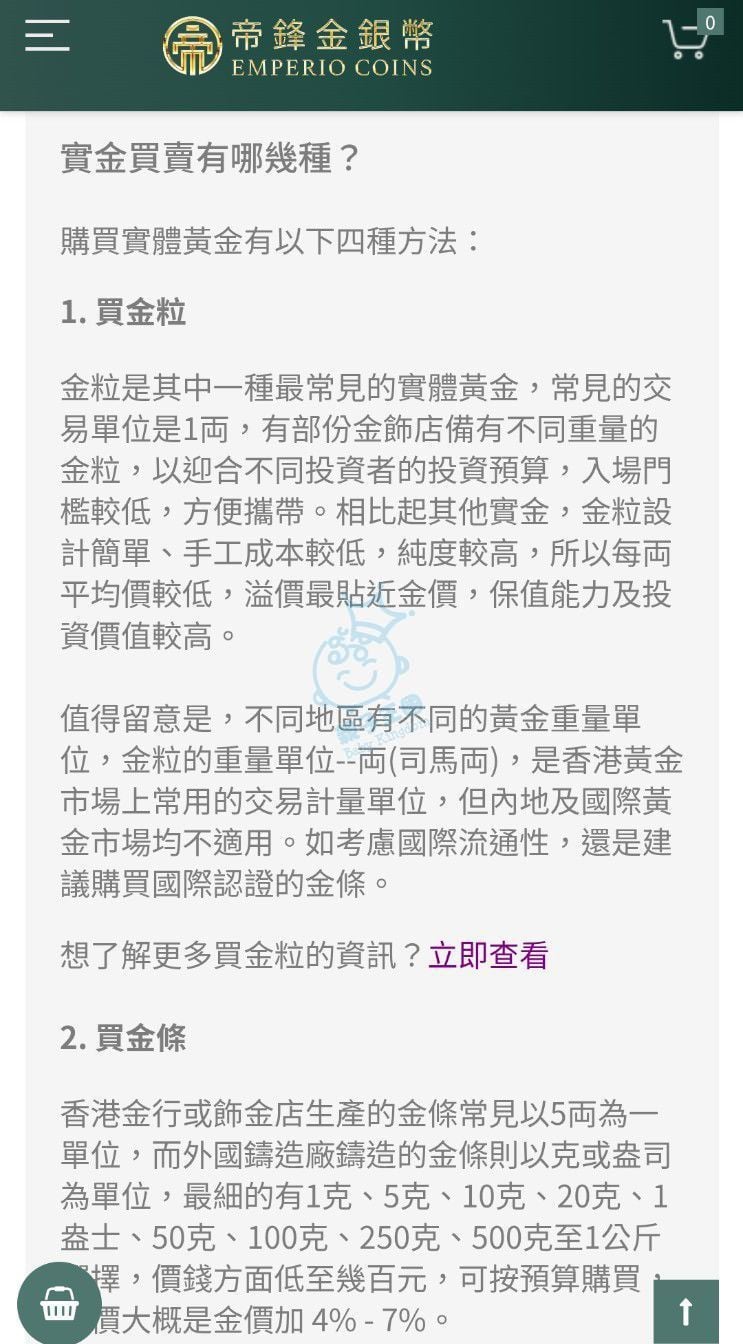Open the 立即查看 link
Screen dimensions: 743x1344
click(488, 955)
